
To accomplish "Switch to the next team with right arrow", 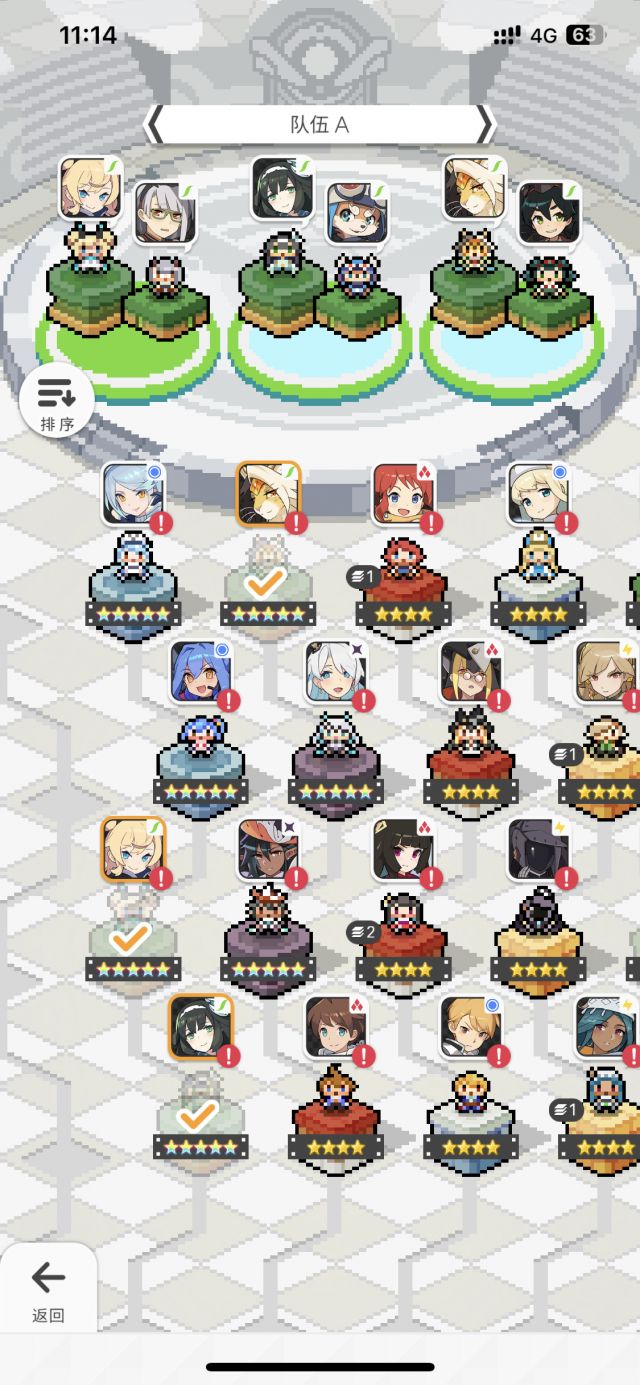I will coord(485,125).
